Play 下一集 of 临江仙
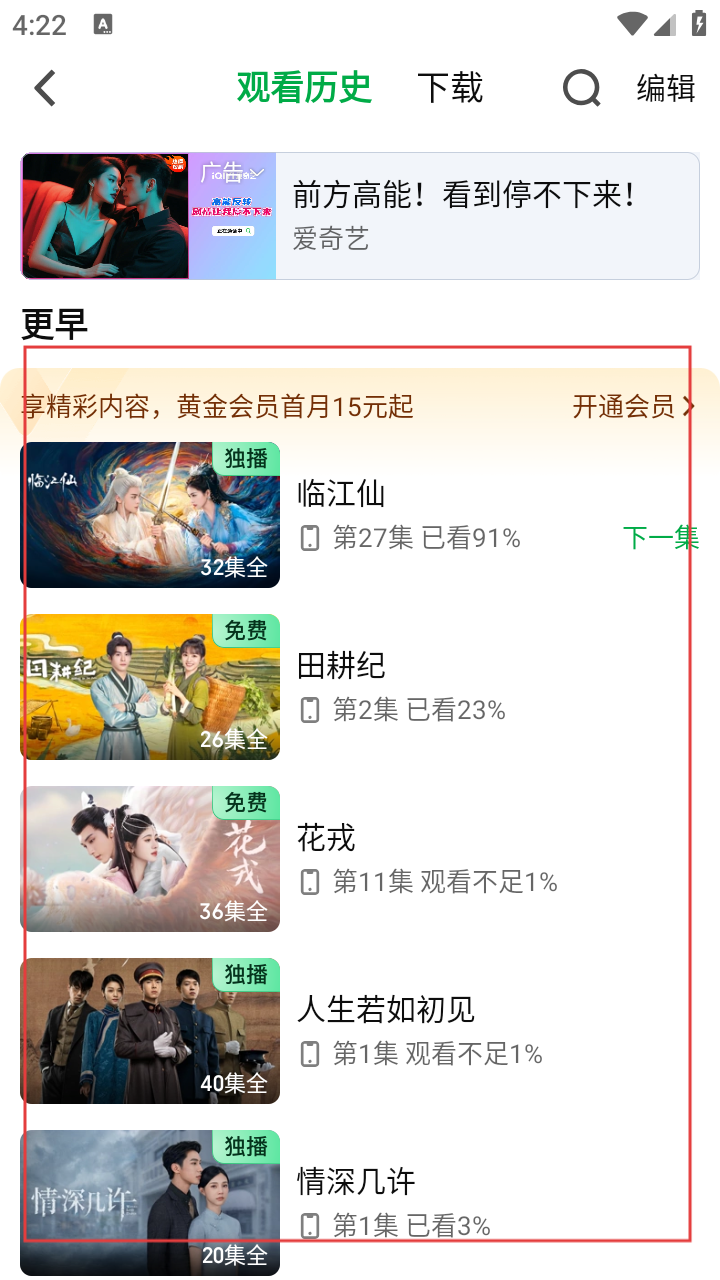The image size is (720, 1280). coord(660,538)
